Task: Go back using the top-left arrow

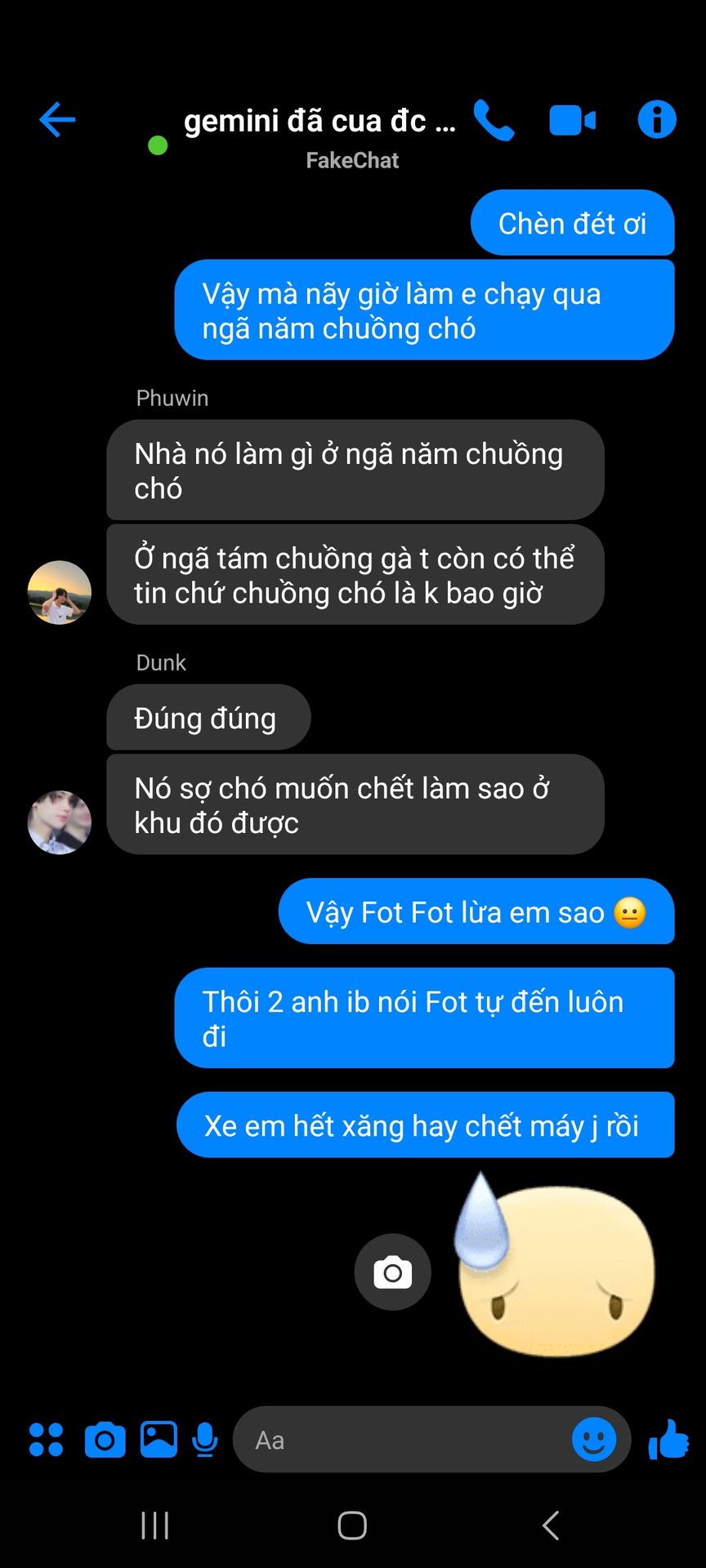Action: click(57, 120)
